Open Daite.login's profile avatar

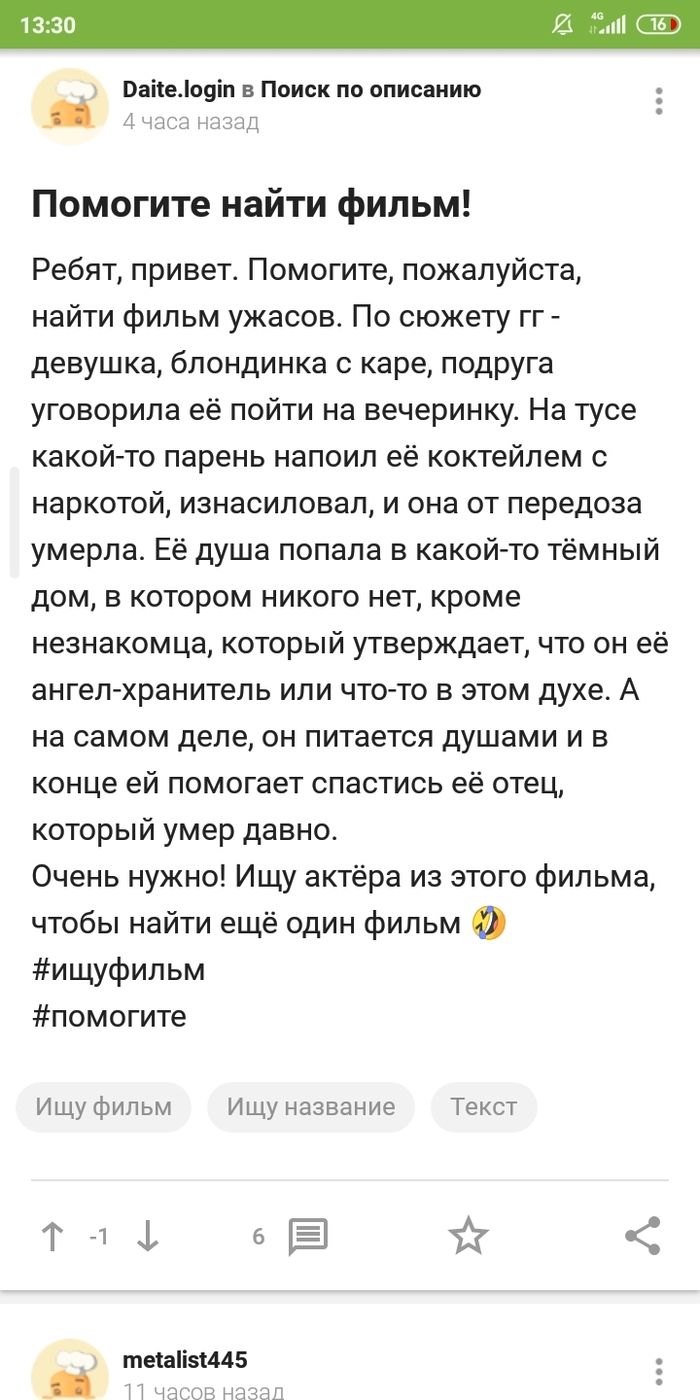[70, 106]
